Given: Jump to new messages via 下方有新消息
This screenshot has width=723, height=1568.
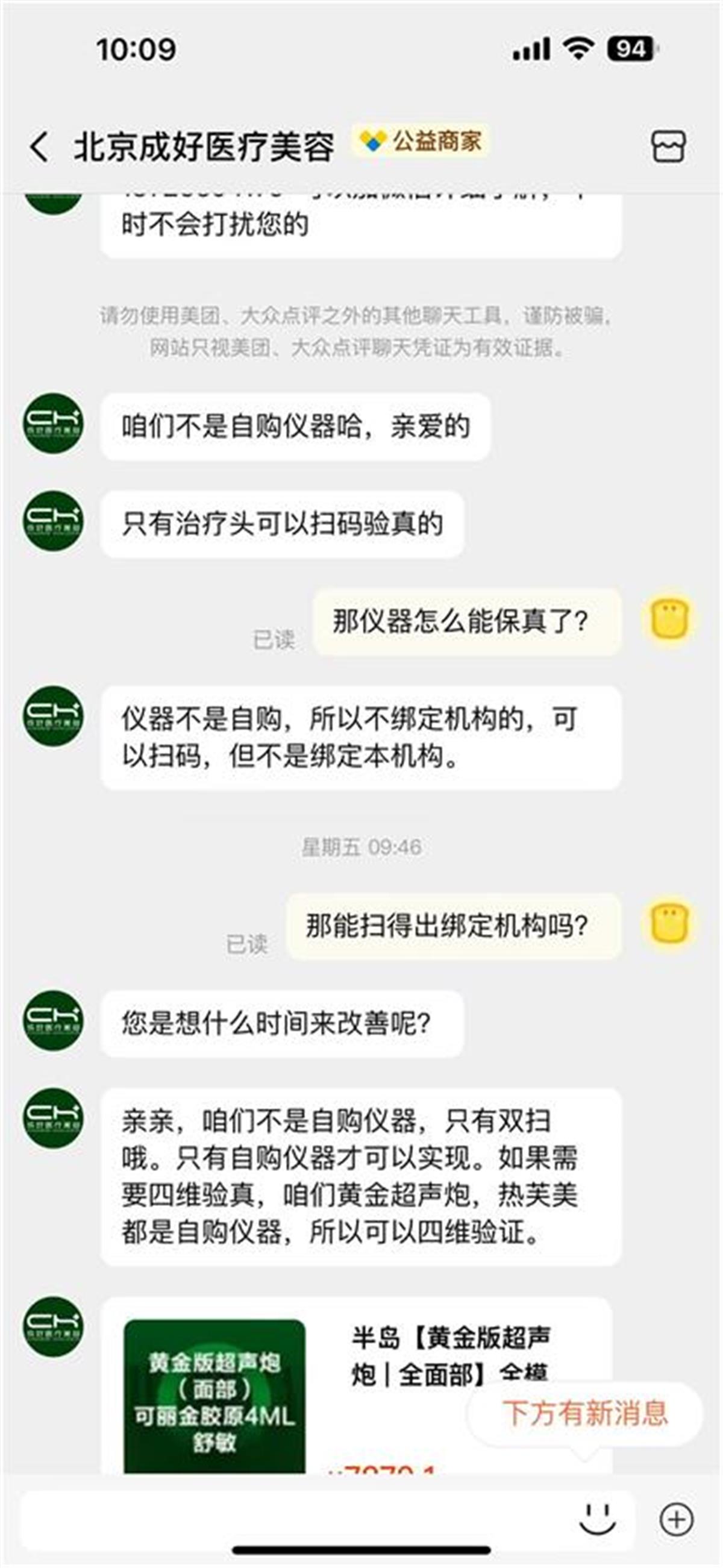Looking at the screenshot, I should [x=584, y=1413].
